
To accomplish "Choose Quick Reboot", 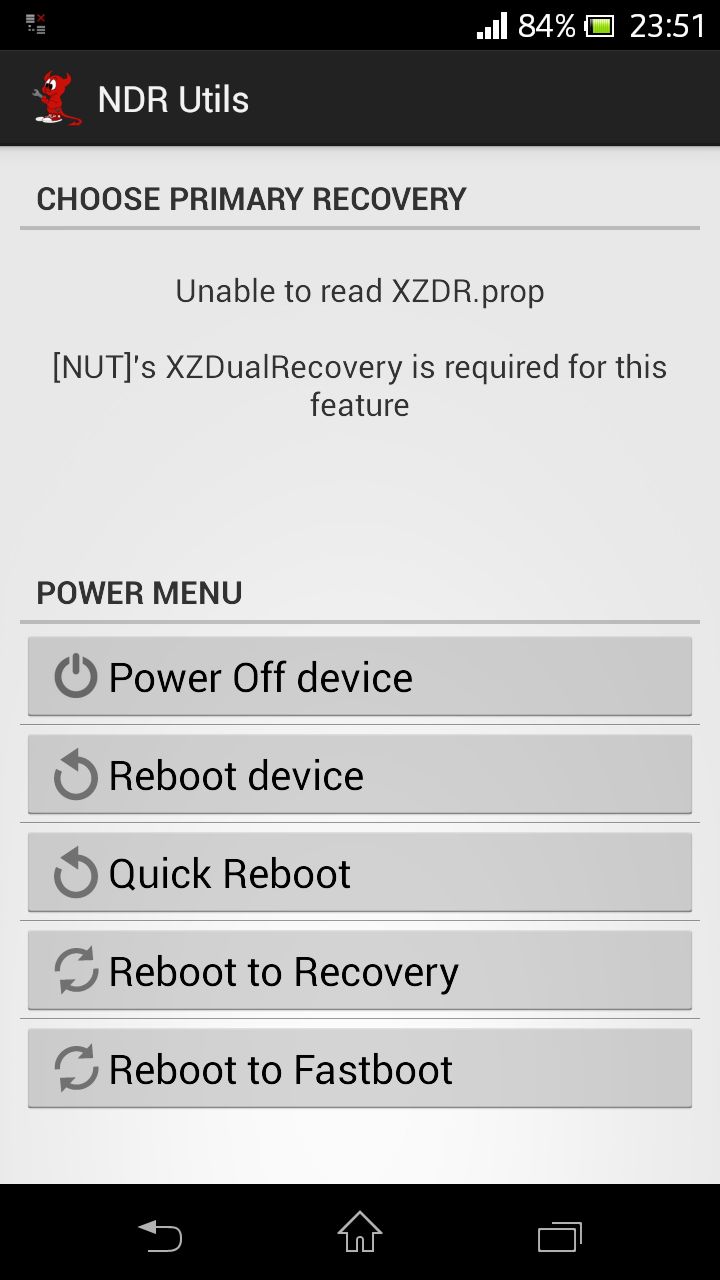I will click(360, 873).
